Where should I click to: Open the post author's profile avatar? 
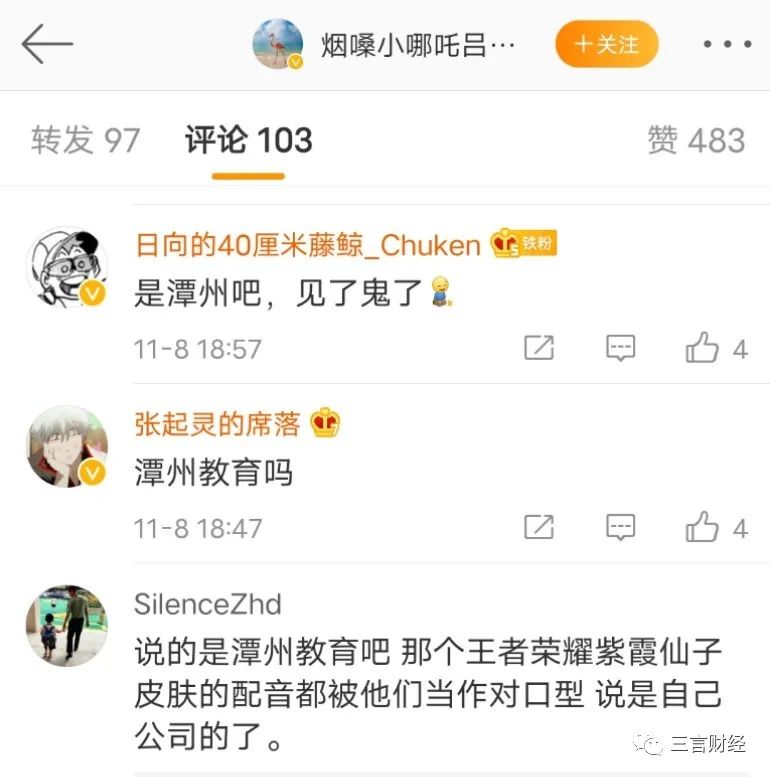[278, 44]
